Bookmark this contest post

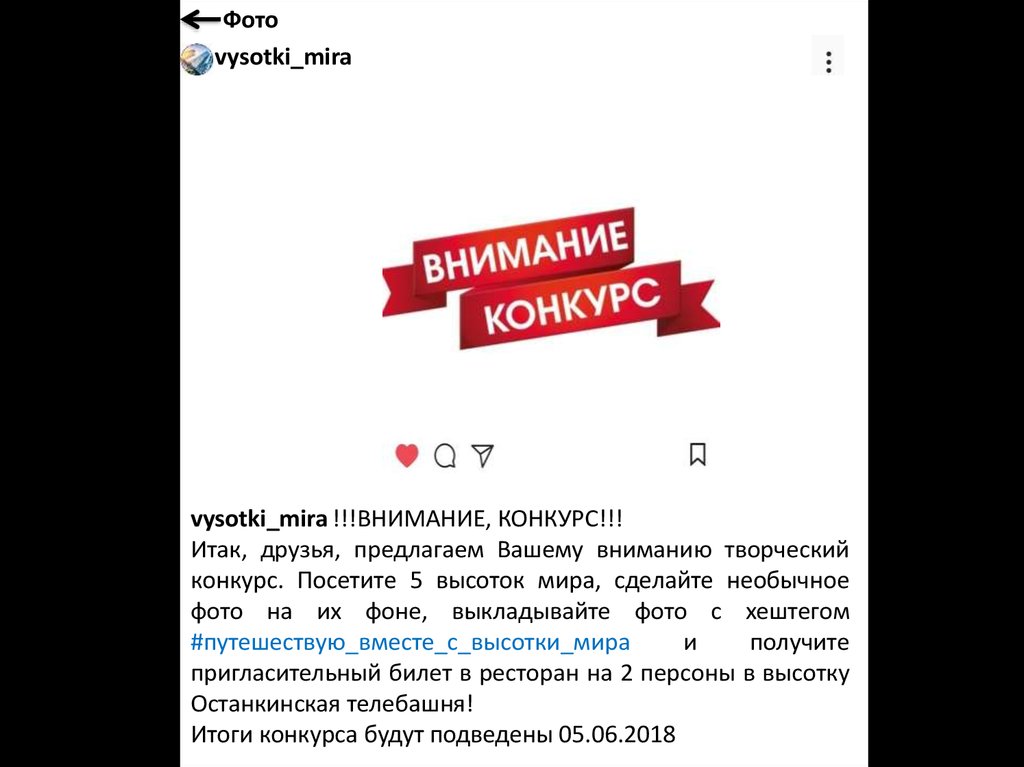[x=698, y=455]
